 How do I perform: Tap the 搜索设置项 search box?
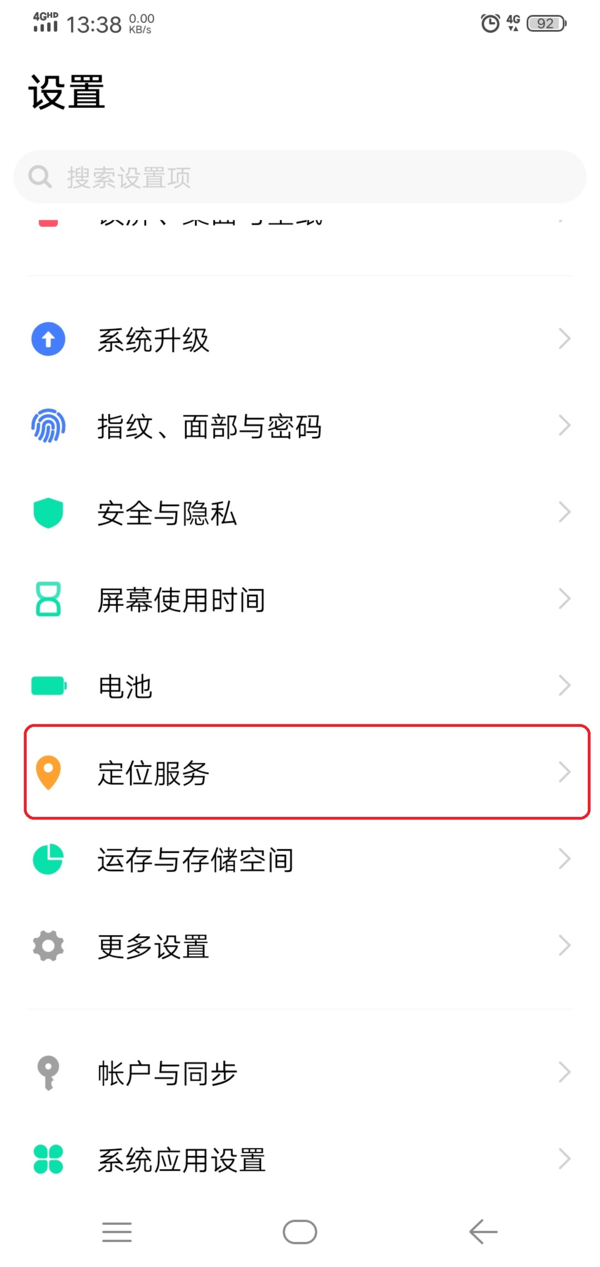coord(300,178)
